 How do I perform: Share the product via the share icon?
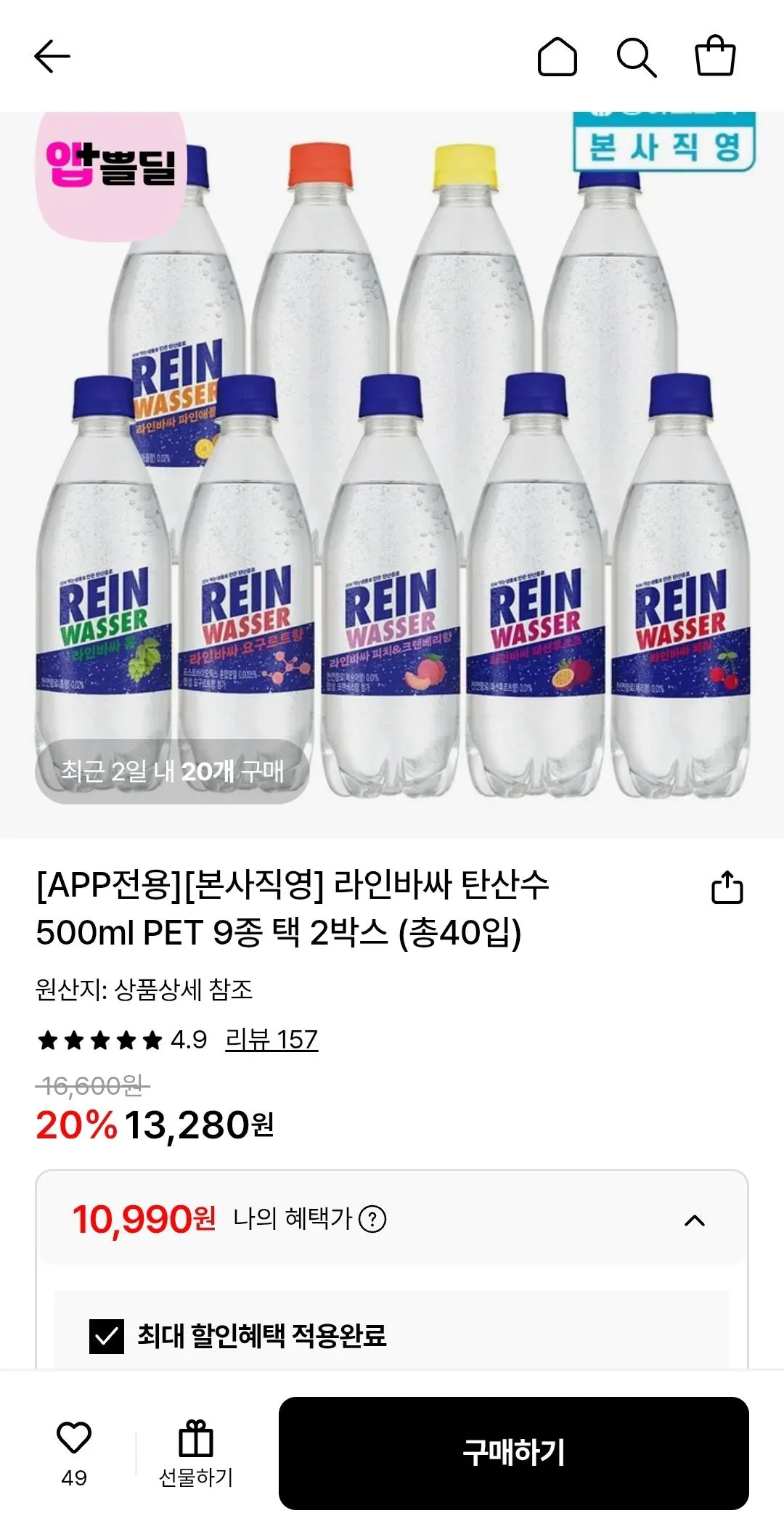click(726, 887)
